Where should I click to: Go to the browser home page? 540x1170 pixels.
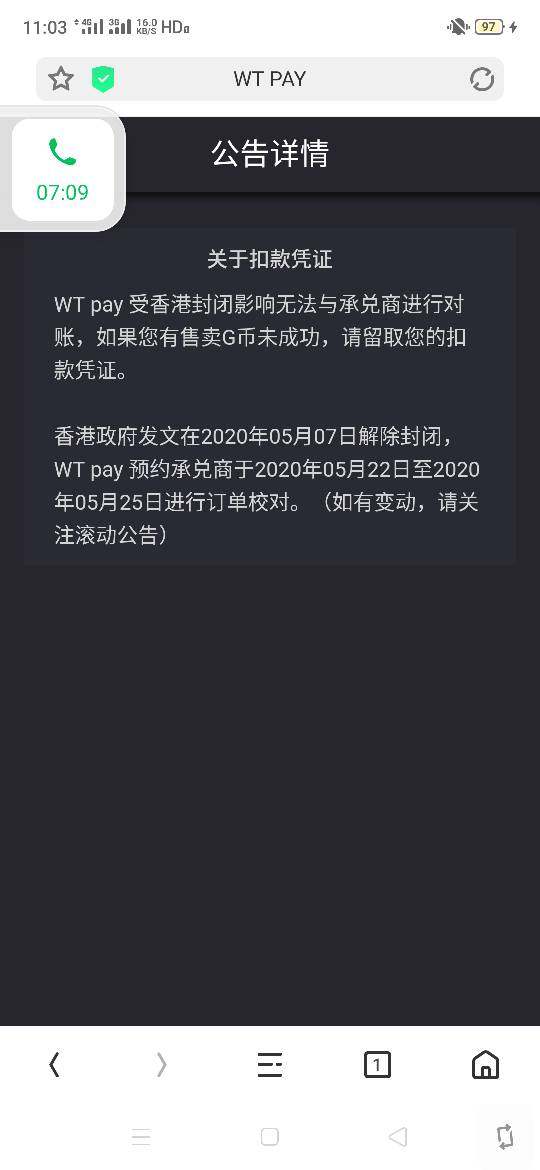click(x=486, y=1064)
